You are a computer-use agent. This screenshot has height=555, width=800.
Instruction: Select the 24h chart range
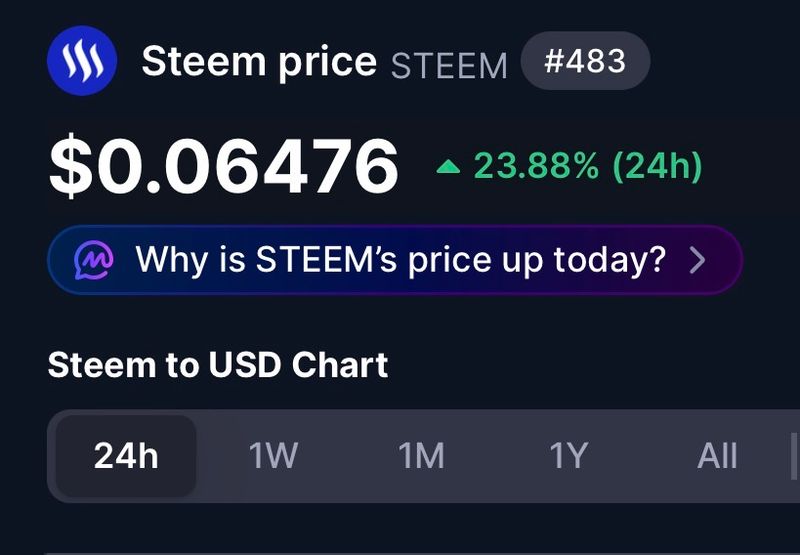click(x=126, y=456)
